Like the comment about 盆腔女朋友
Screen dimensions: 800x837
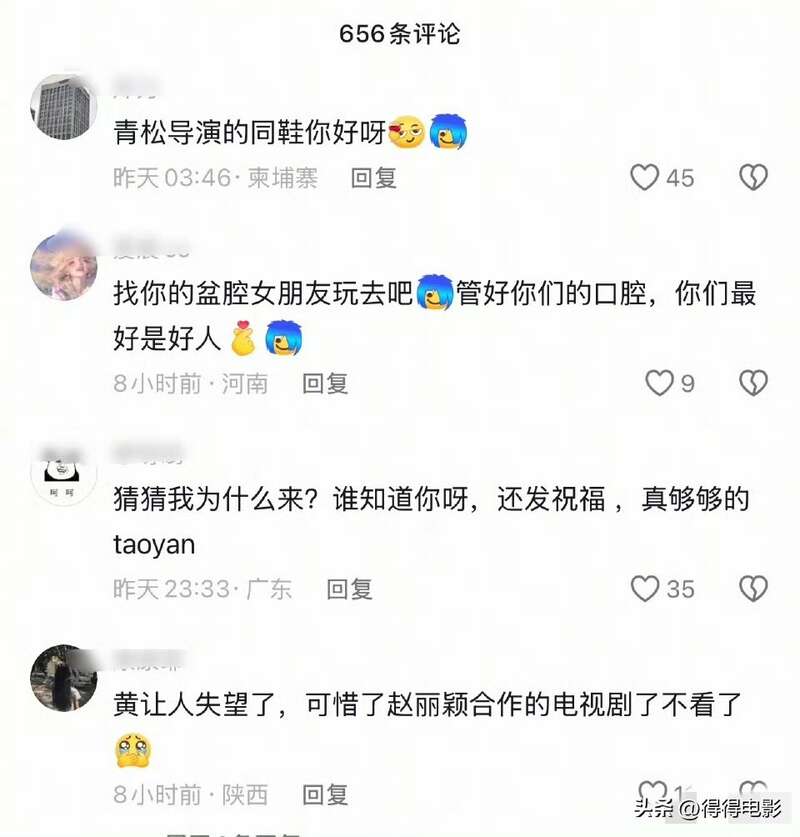tap(659, 383)
